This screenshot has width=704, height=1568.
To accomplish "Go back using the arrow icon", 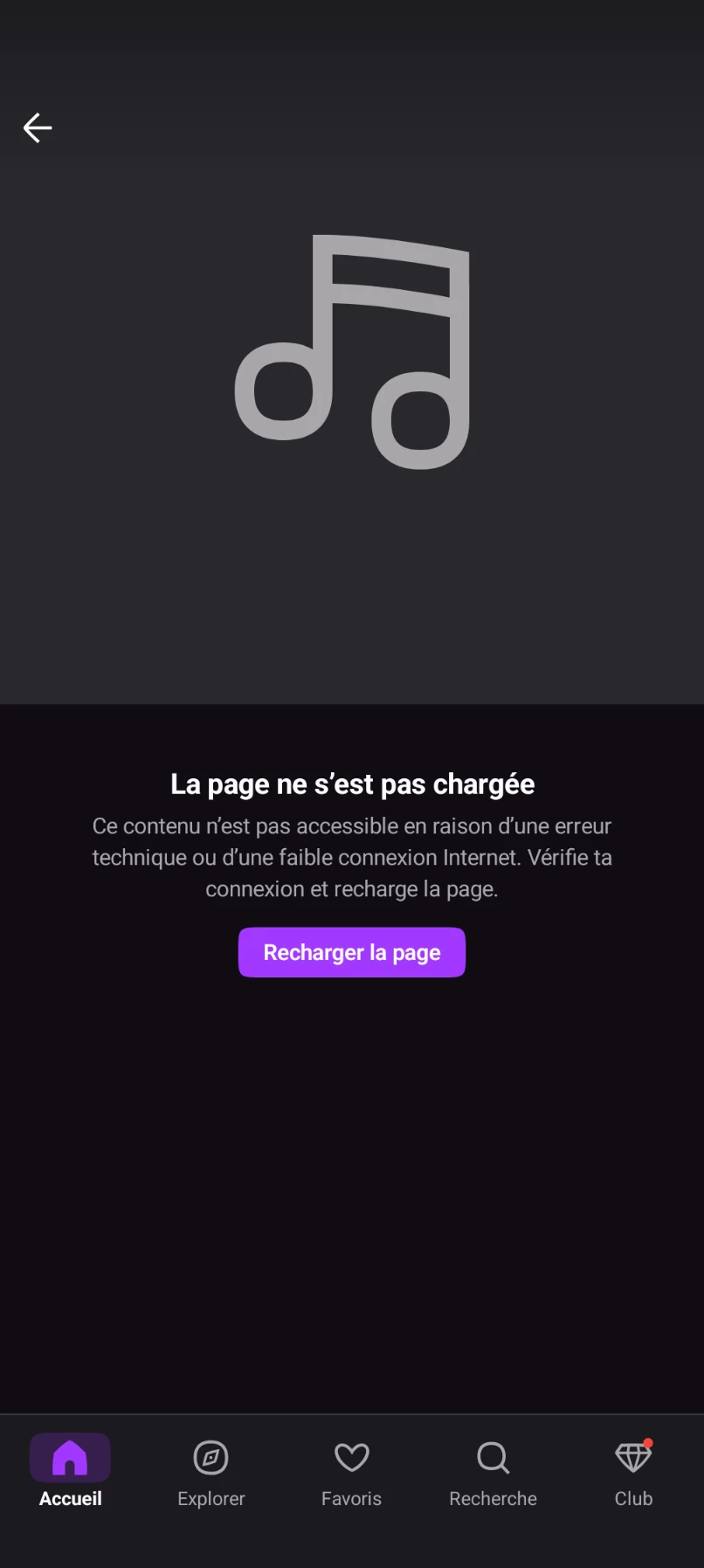I will [x=38, y=128].
